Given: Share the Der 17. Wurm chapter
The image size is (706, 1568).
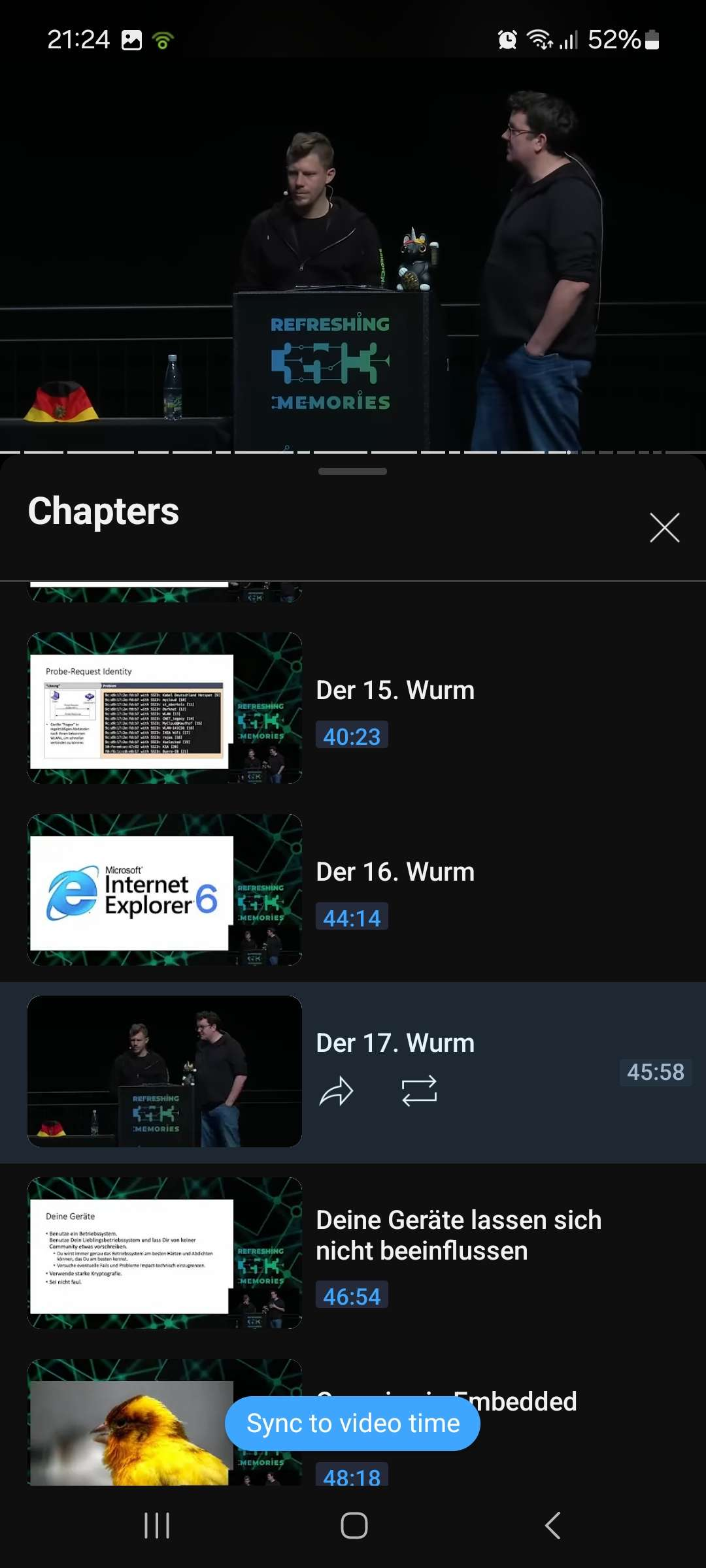Looking at the screenshot, I should (336, 1090).
